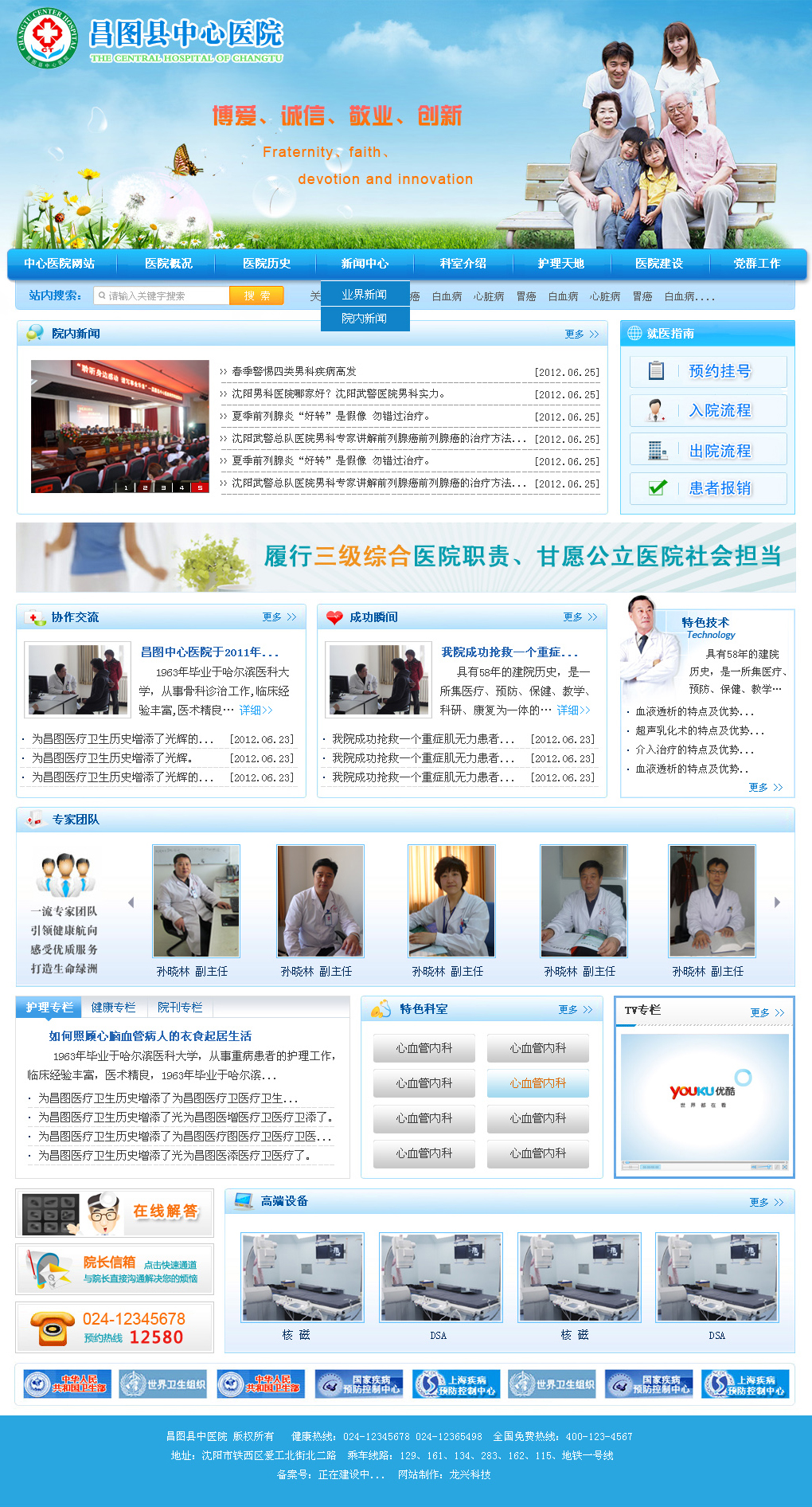Open 科室介绍 in the navigation bar
This screenshot has width=812, height=1507.
(x=463, y=264)
